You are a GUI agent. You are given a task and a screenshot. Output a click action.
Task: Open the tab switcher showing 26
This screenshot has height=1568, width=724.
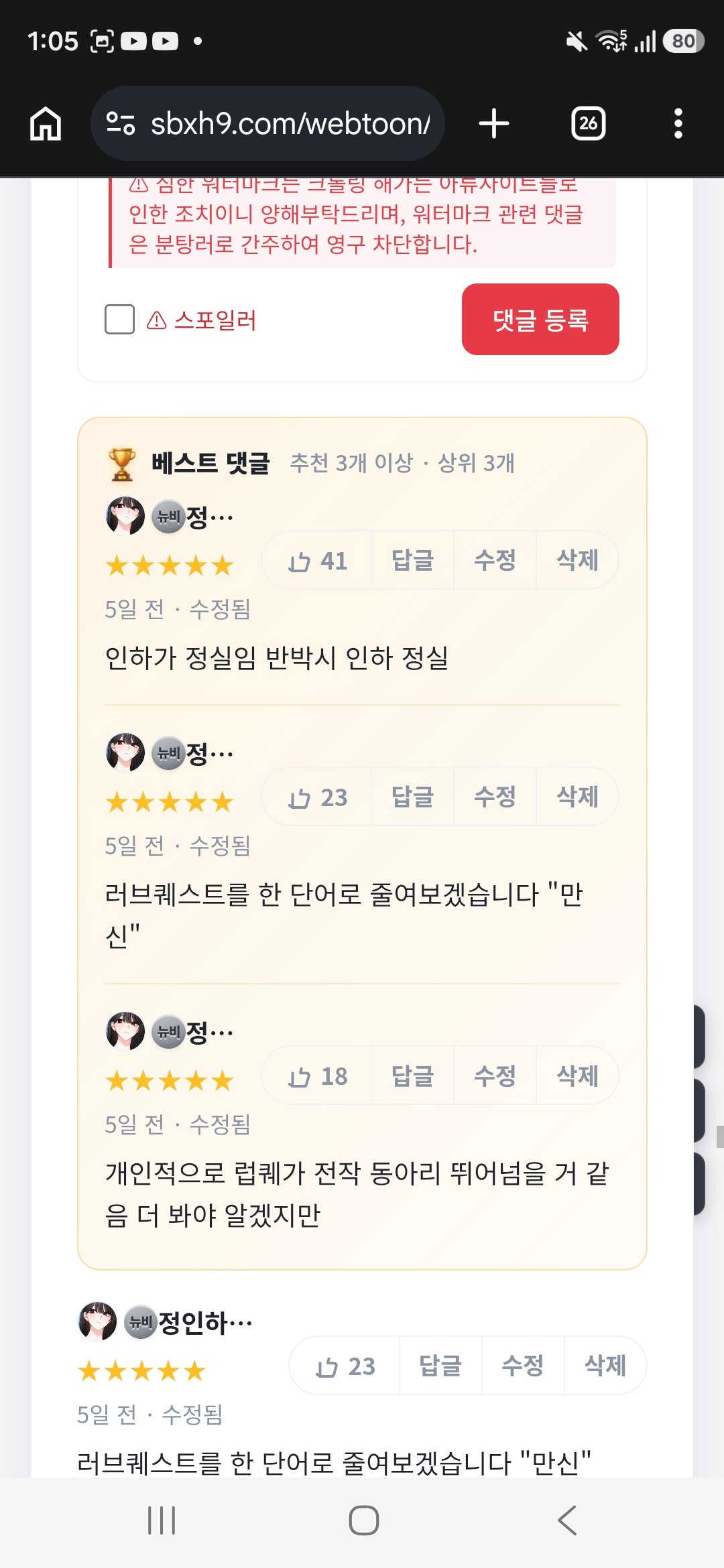click(589, 124)
